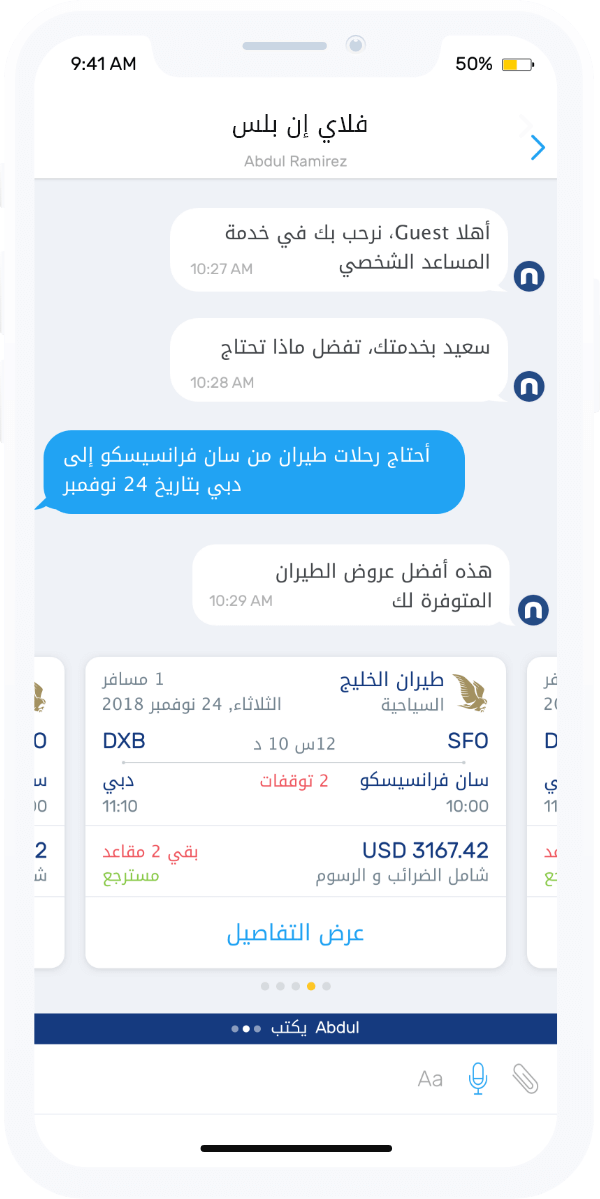
Task: Tap the microphone icon to record voice
Action: [x=479, y=1078]
